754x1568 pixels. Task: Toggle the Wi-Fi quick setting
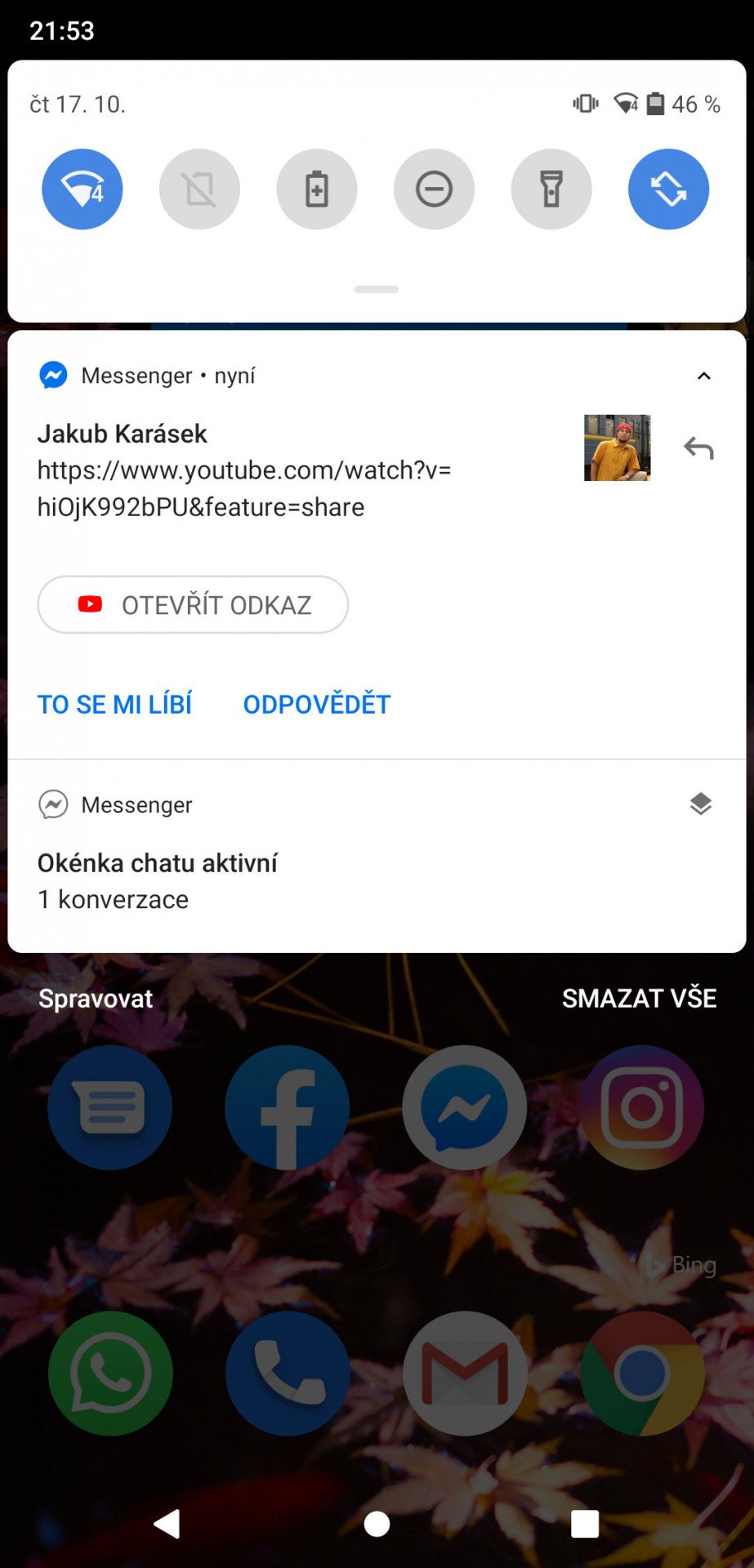click(83, 189)
